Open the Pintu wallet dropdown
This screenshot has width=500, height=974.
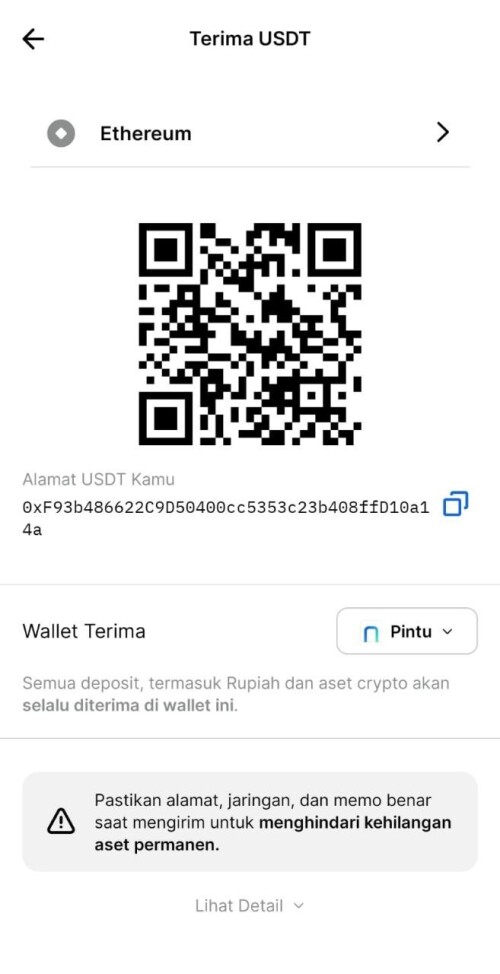coord(407,631)
